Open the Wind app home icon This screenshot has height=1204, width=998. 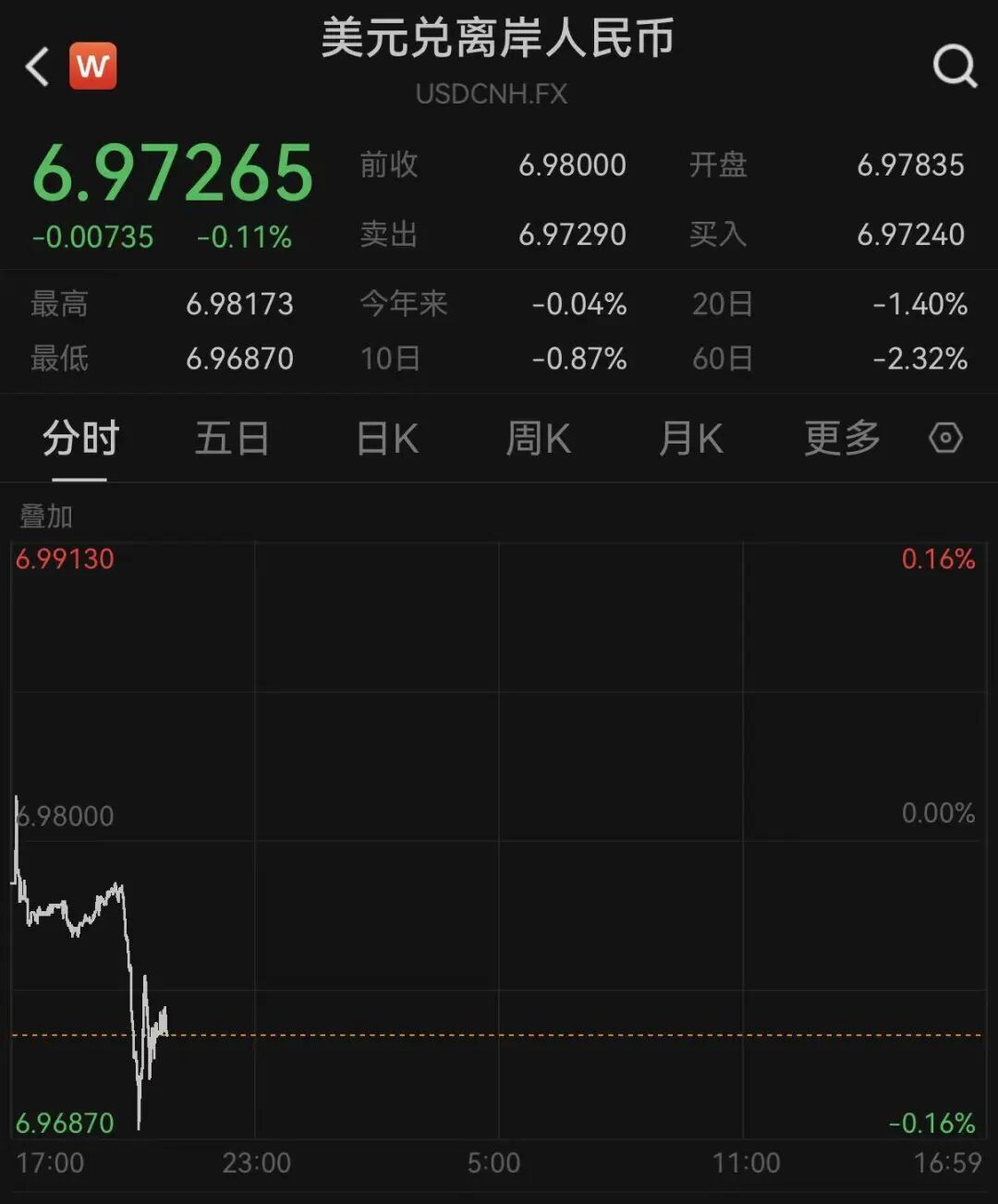(x=91, y=65)
